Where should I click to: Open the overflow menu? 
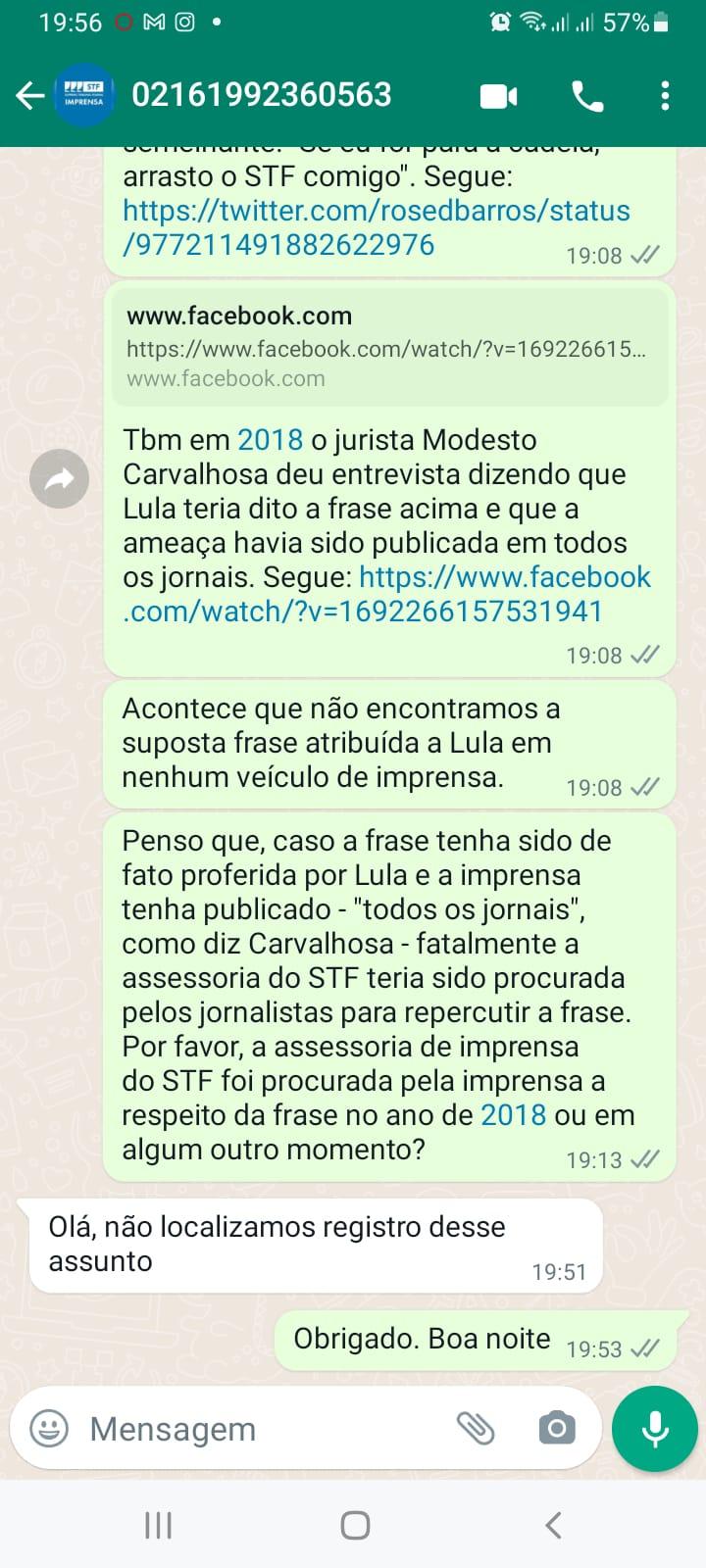coord(666,96)
